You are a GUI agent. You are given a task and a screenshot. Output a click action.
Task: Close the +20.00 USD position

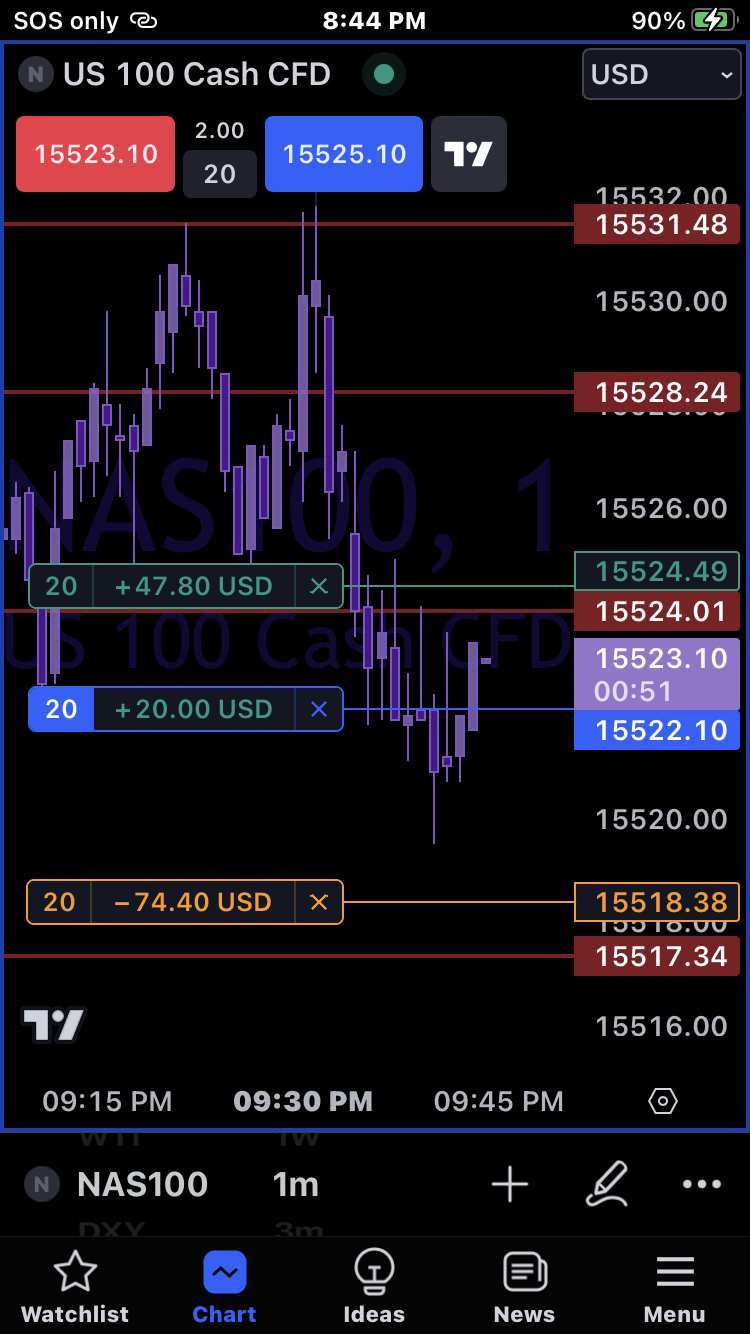point(319,709)
